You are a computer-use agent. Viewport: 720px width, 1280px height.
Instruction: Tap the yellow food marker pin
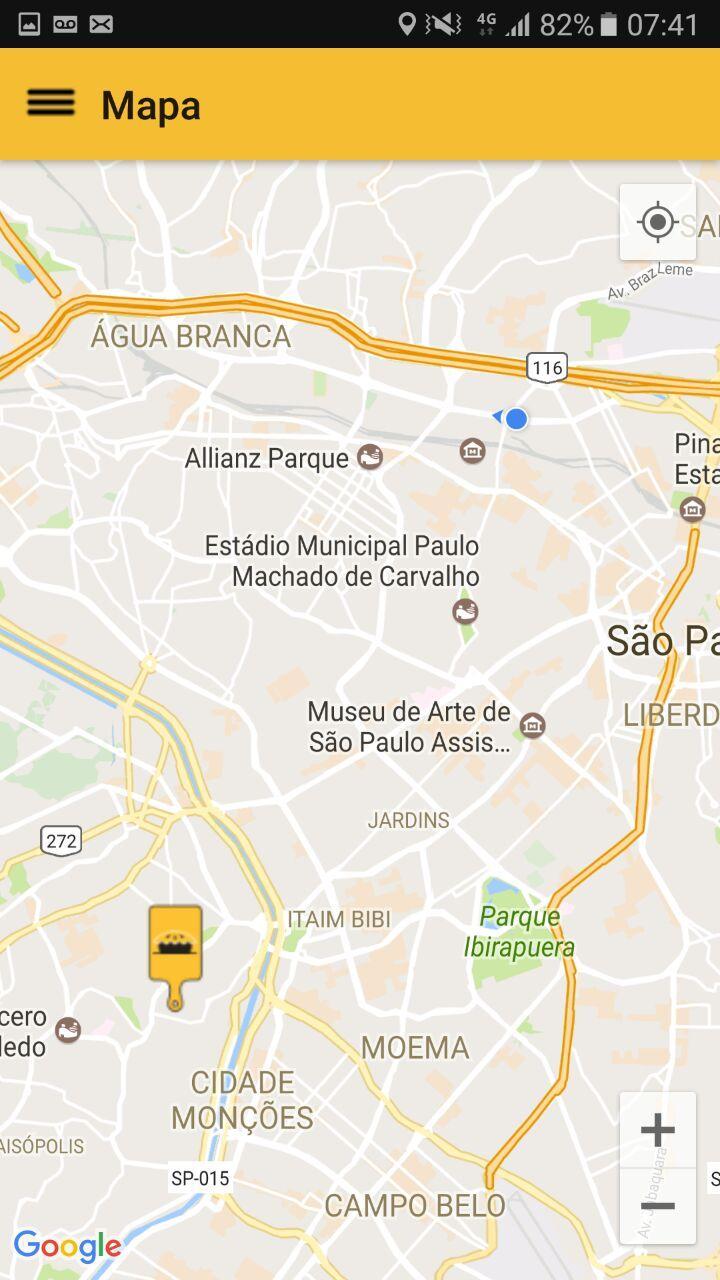(175, 950)
